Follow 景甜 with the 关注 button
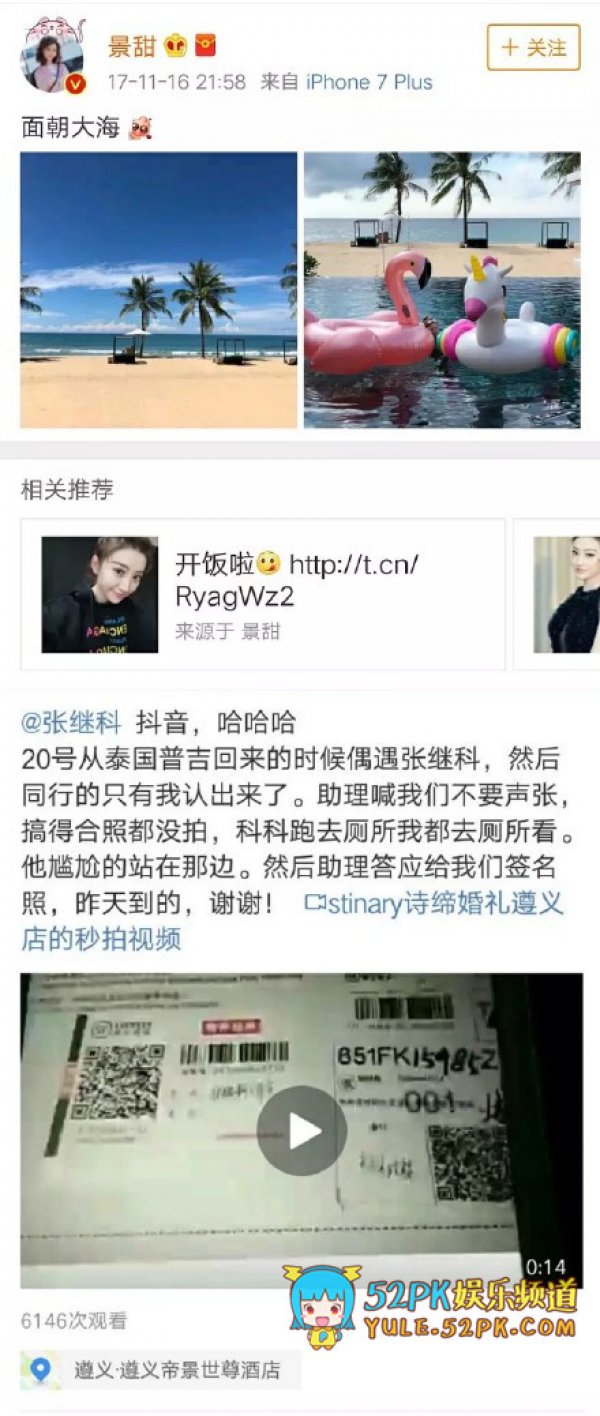 click(533, 47)
